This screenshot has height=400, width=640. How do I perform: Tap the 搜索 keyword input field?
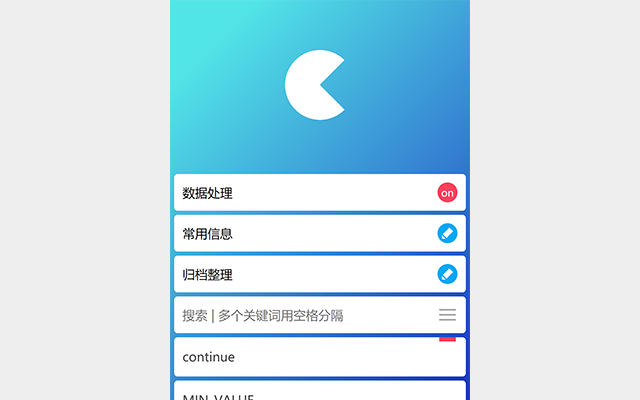[x=300, y=315]
